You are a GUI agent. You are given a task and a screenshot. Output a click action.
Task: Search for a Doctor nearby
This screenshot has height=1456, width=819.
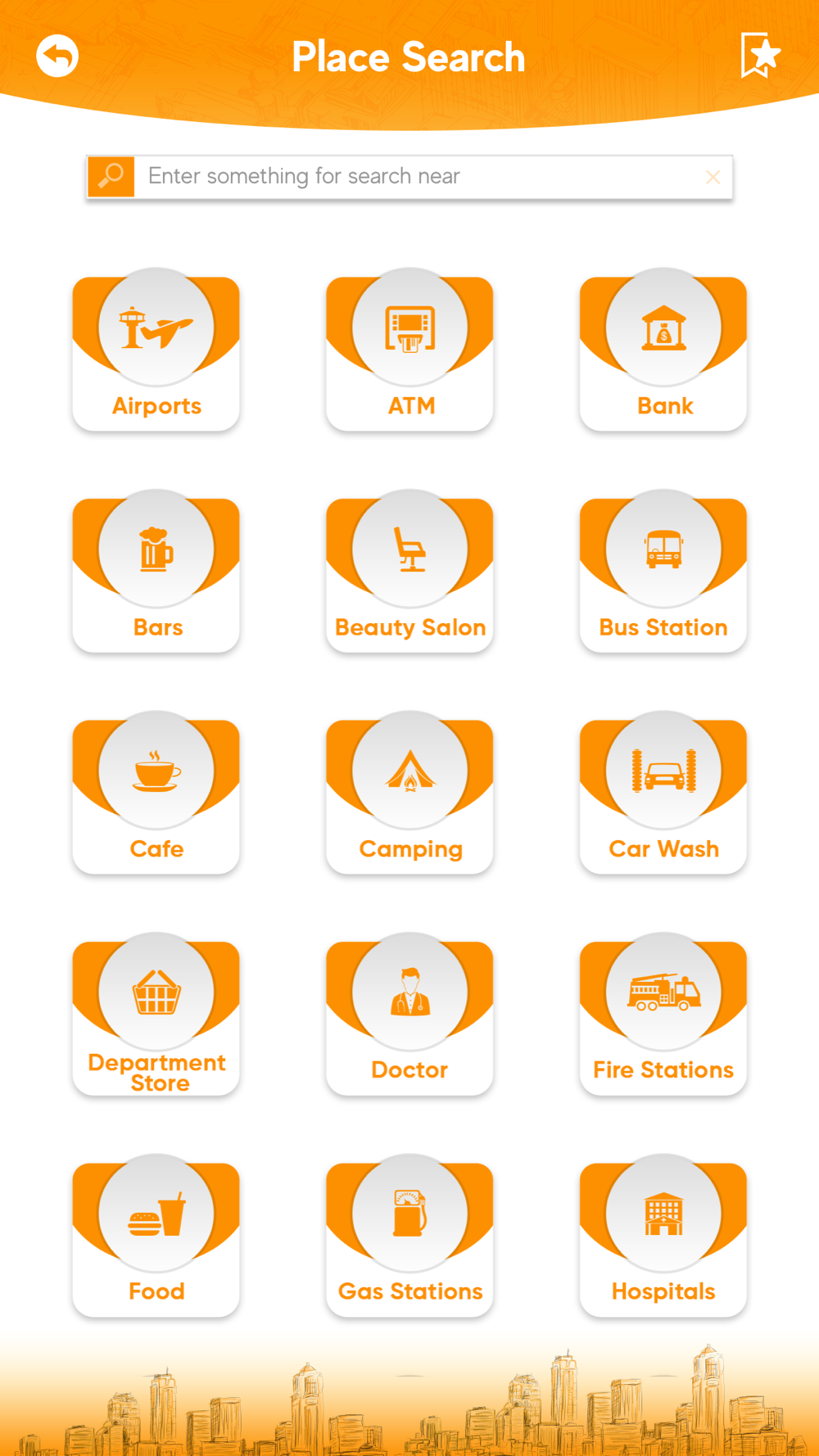(409, 1017)
